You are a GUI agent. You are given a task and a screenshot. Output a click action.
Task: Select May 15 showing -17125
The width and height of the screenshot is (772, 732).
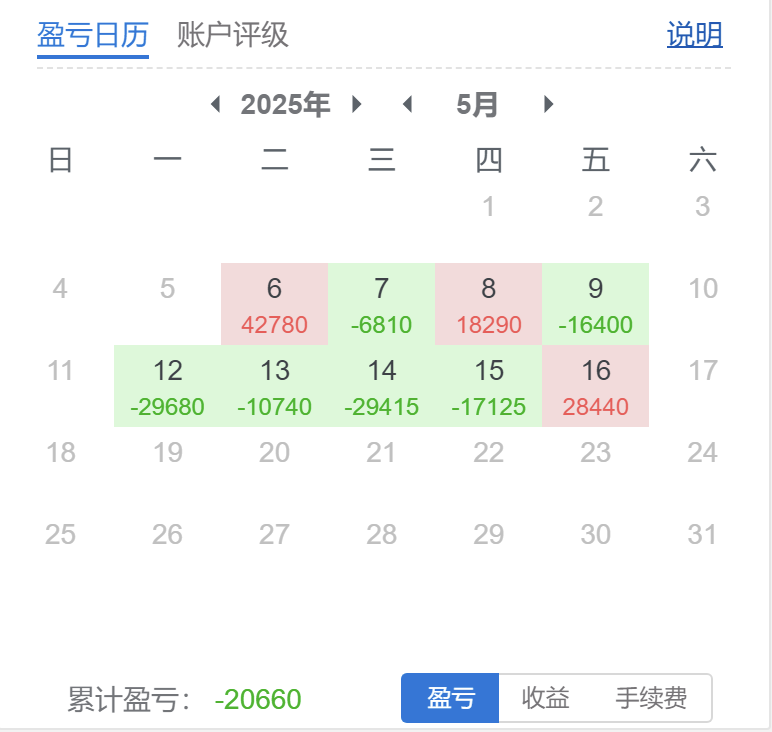[488, 386]
